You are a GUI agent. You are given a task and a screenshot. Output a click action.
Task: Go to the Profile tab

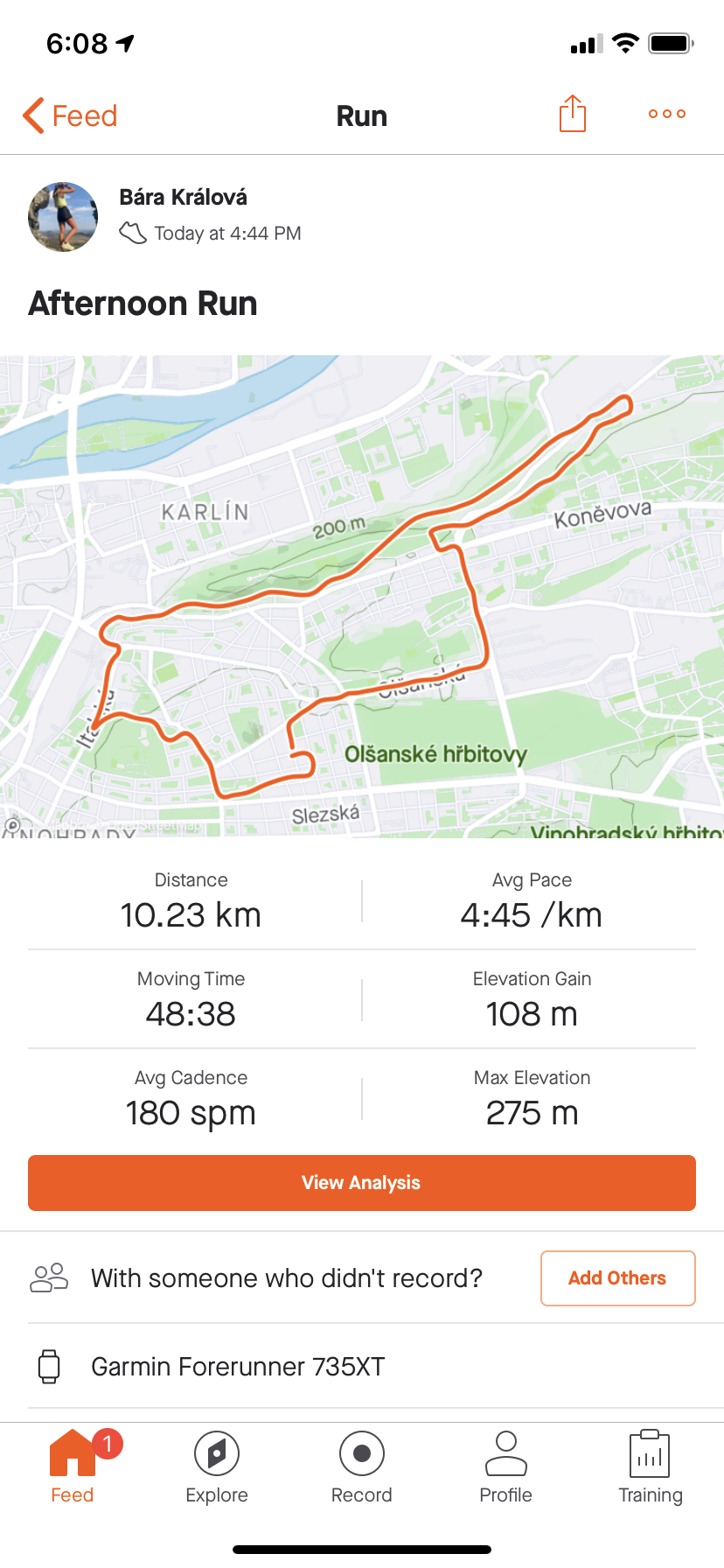(x=506, y=1468)
